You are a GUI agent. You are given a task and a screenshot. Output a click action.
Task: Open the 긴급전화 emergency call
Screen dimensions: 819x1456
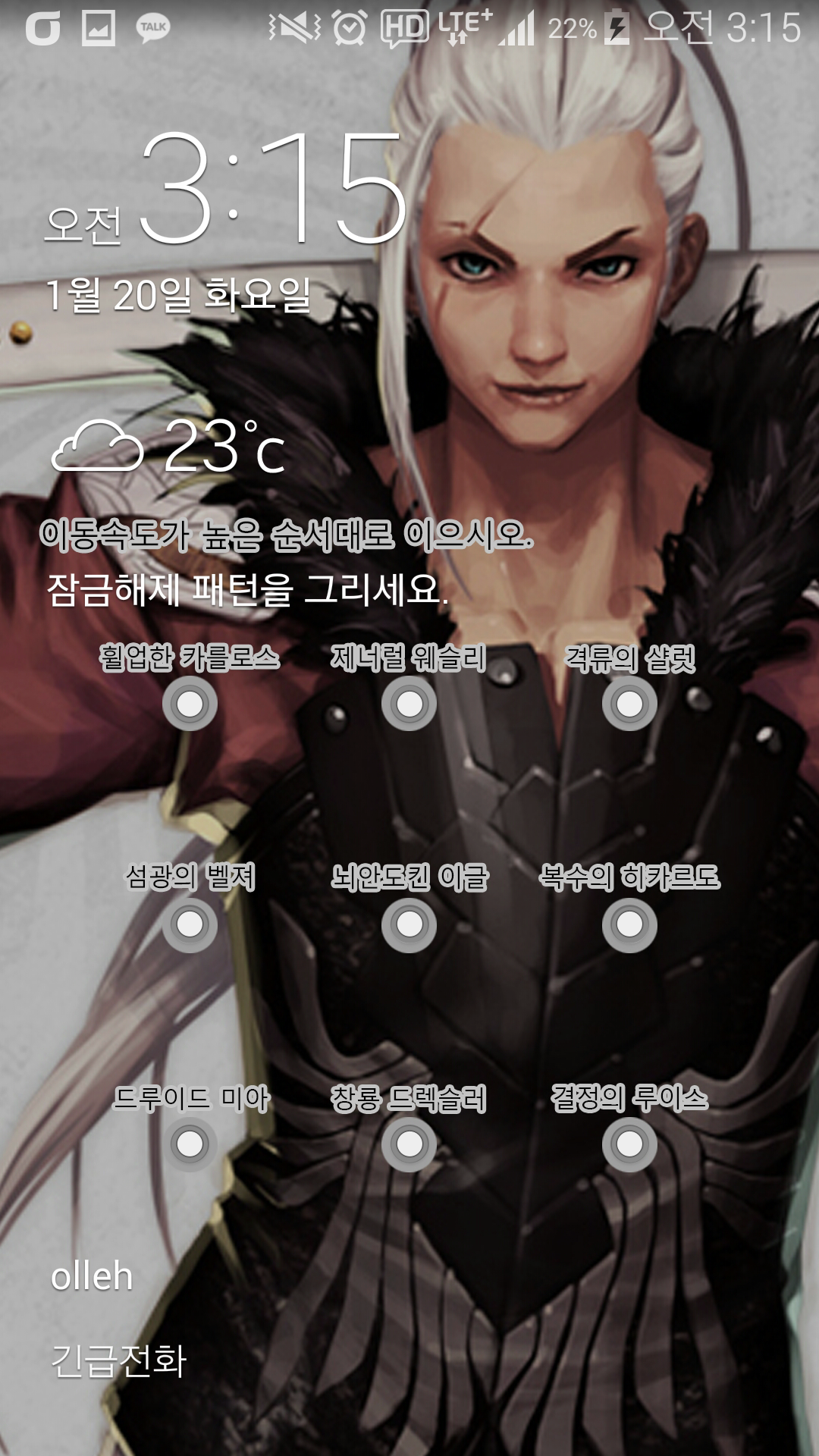pyautogui.click(x=118, y=1360)
